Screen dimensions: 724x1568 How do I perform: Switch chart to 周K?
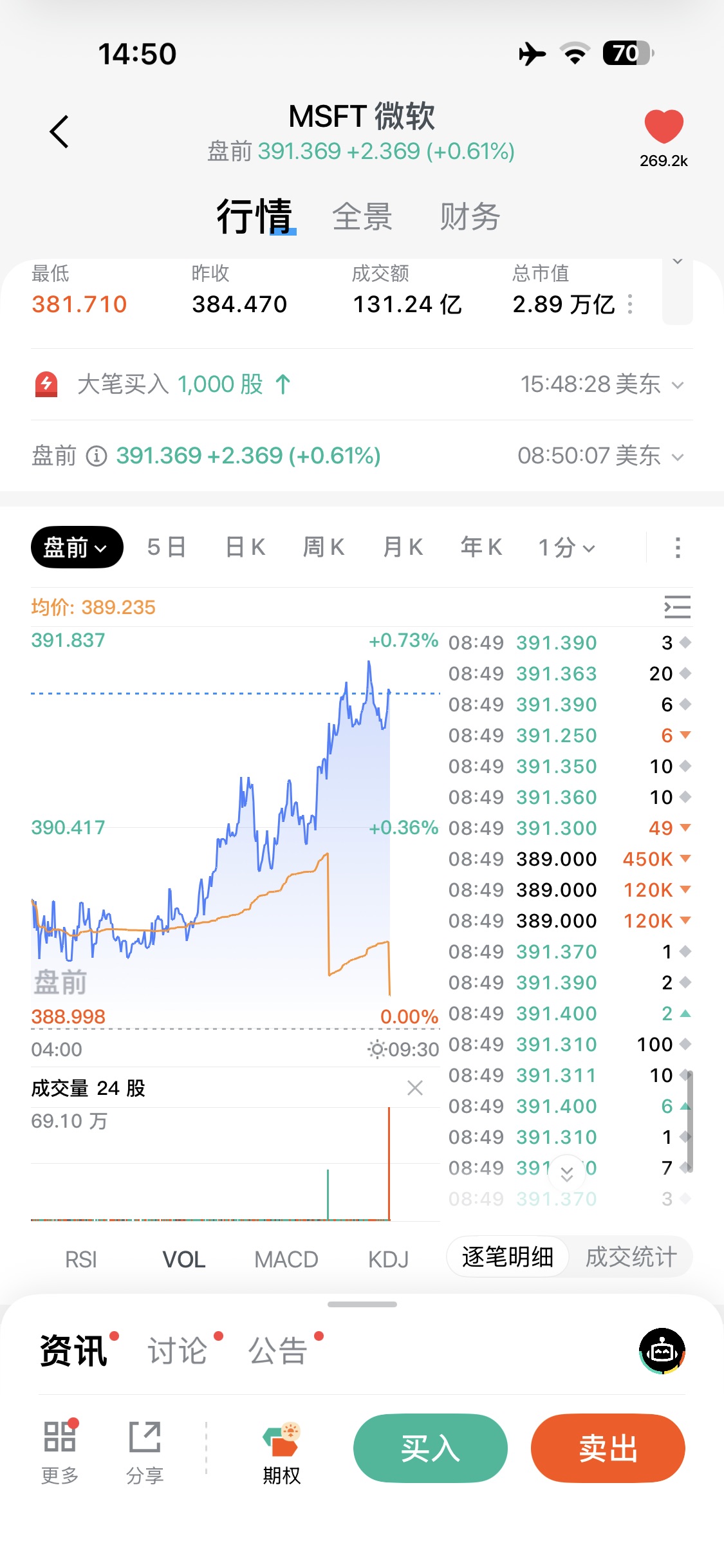(x=324, y=548)
